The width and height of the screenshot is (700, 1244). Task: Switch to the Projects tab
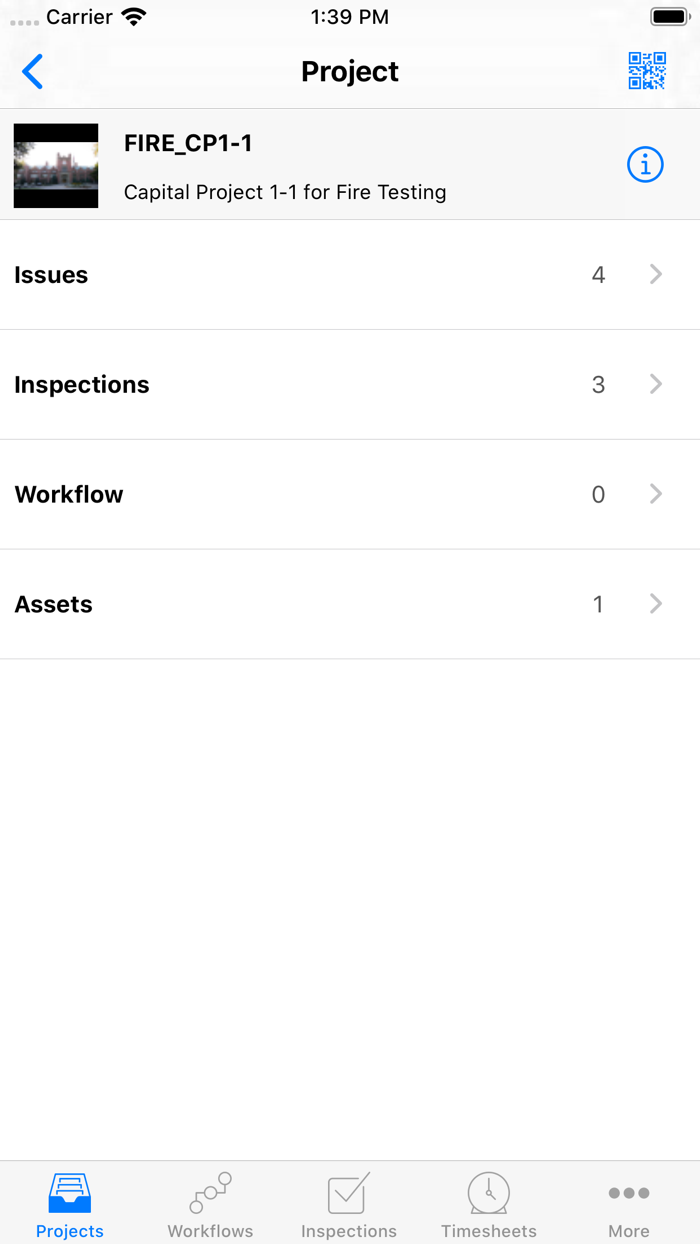click(x=70, y=1204)
